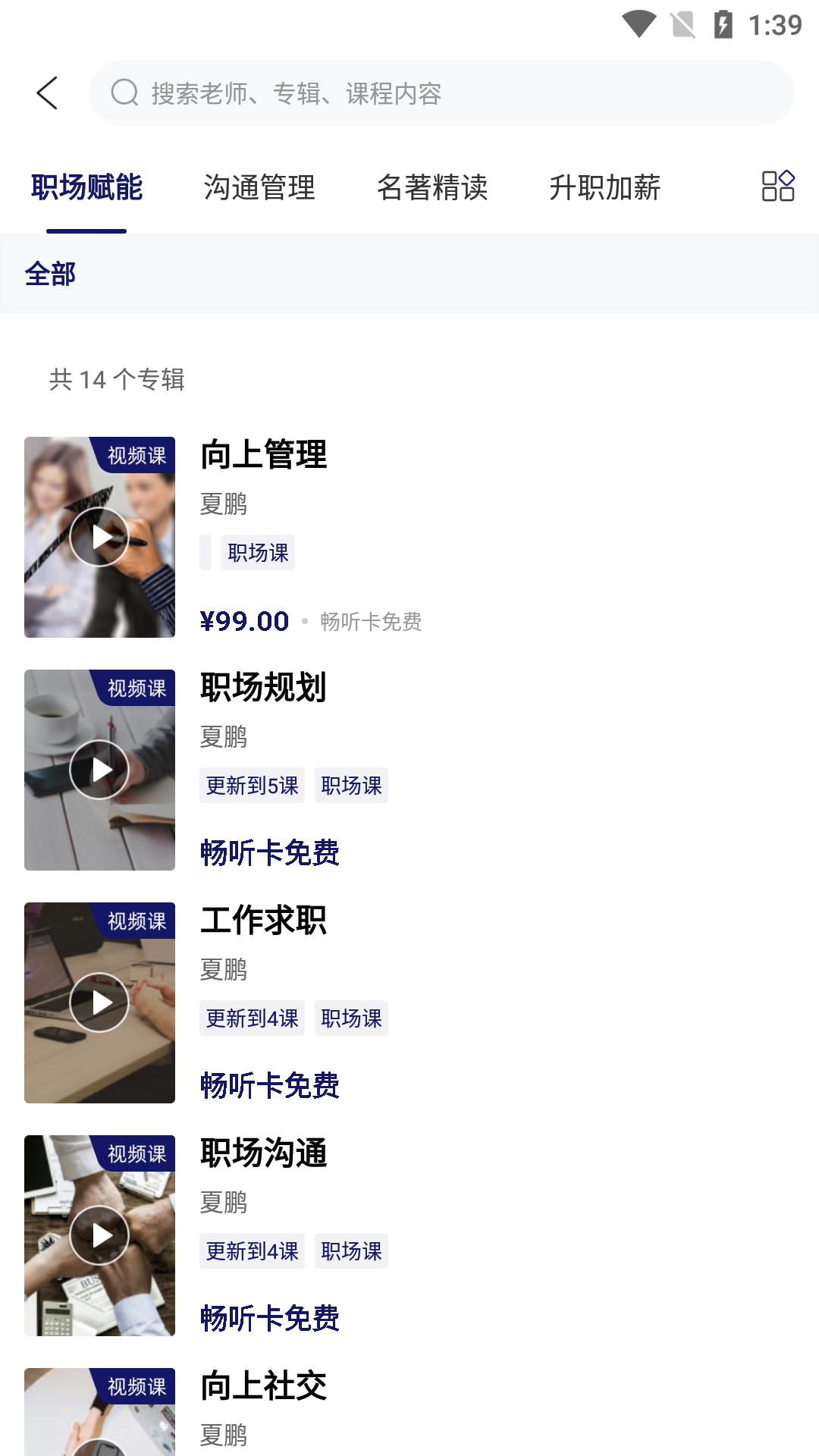Tap the 职场课 tag under 向上管理

pyautogui.click(x=258, y=553)
